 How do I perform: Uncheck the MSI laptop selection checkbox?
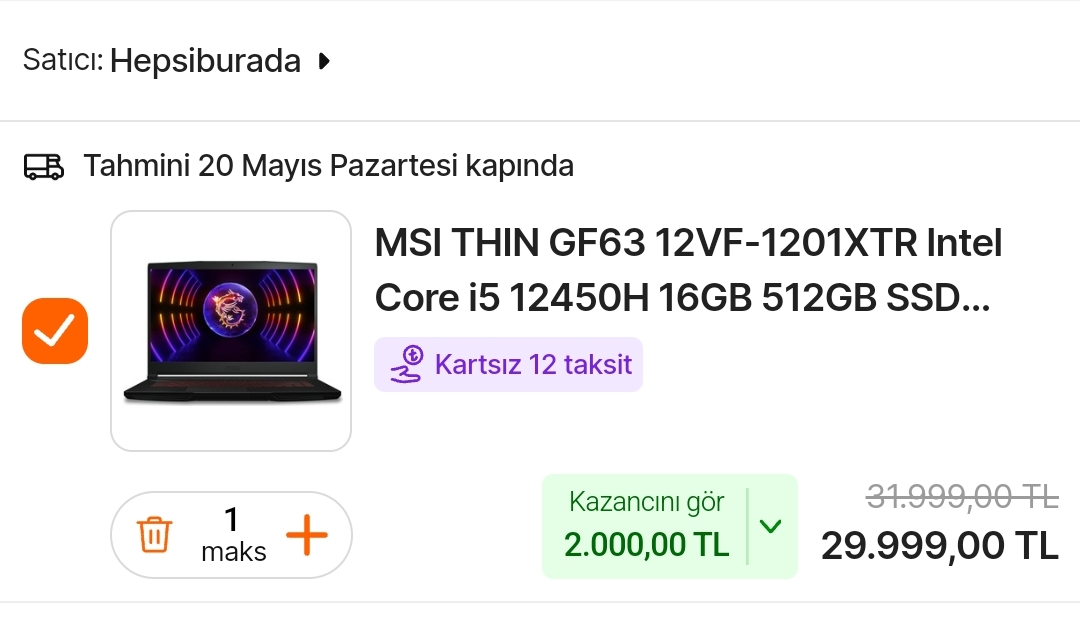click(55, 331)
